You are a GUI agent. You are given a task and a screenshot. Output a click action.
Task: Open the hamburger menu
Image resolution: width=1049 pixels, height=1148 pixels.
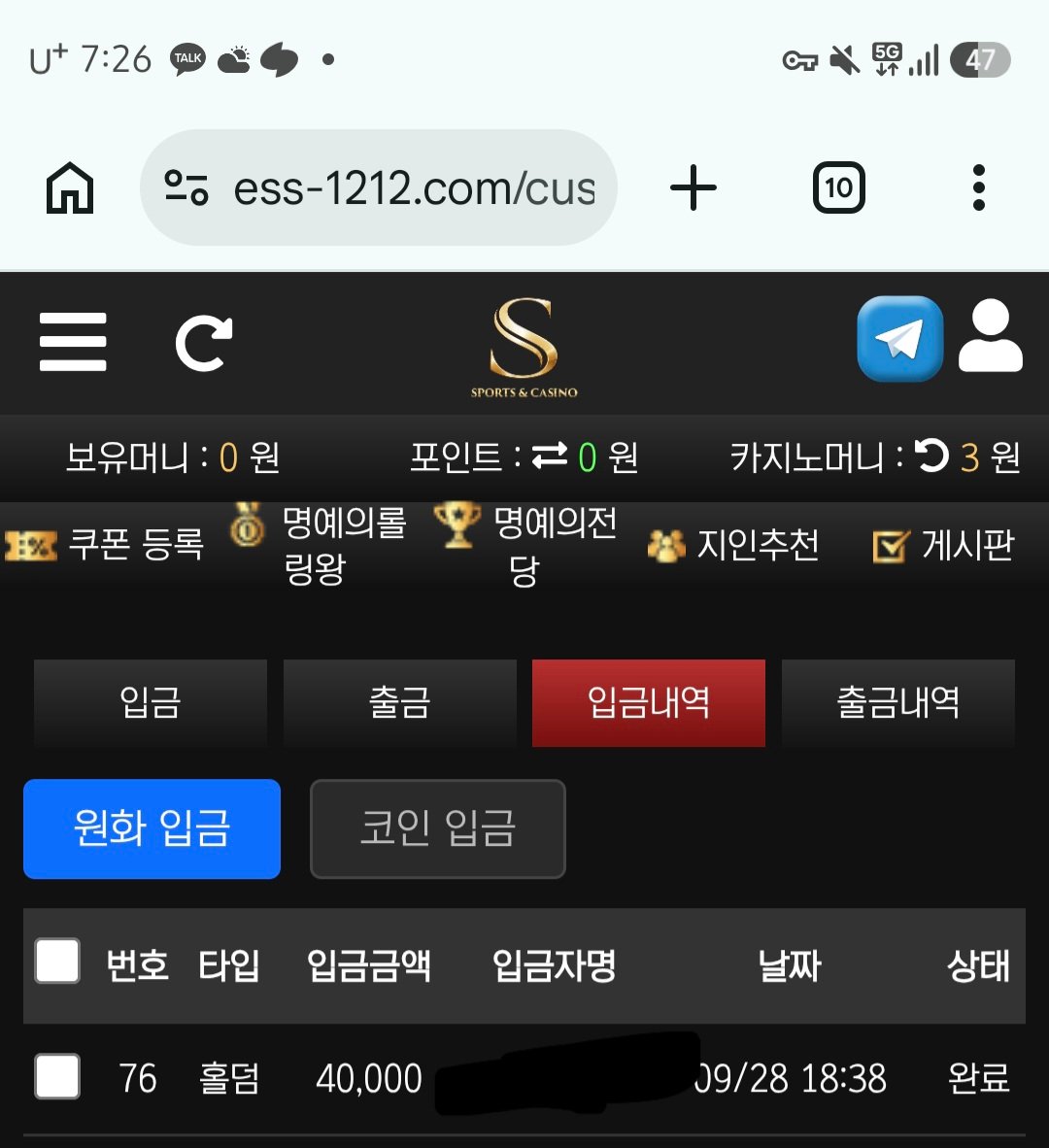click(73, 341)
